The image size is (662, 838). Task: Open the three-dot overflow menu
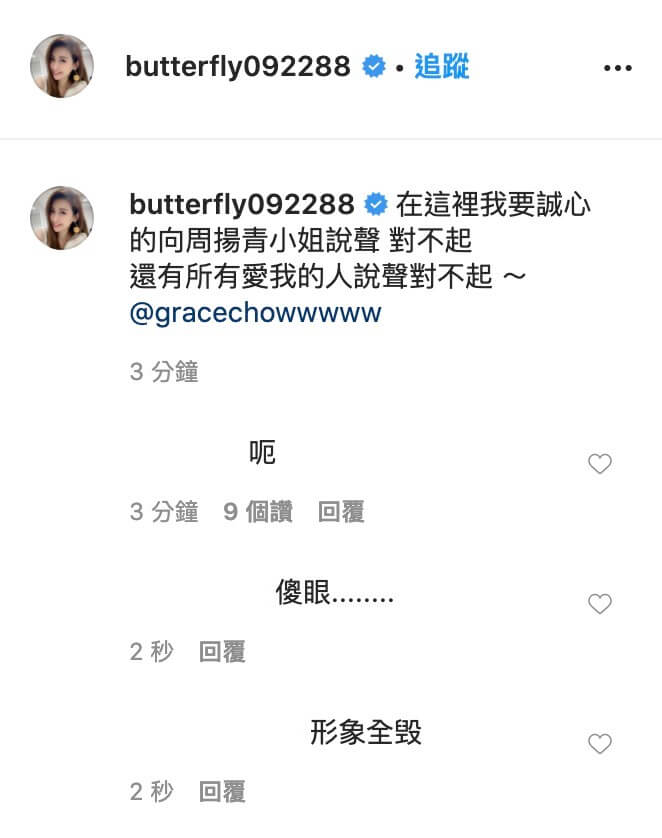tap(619, 68)
